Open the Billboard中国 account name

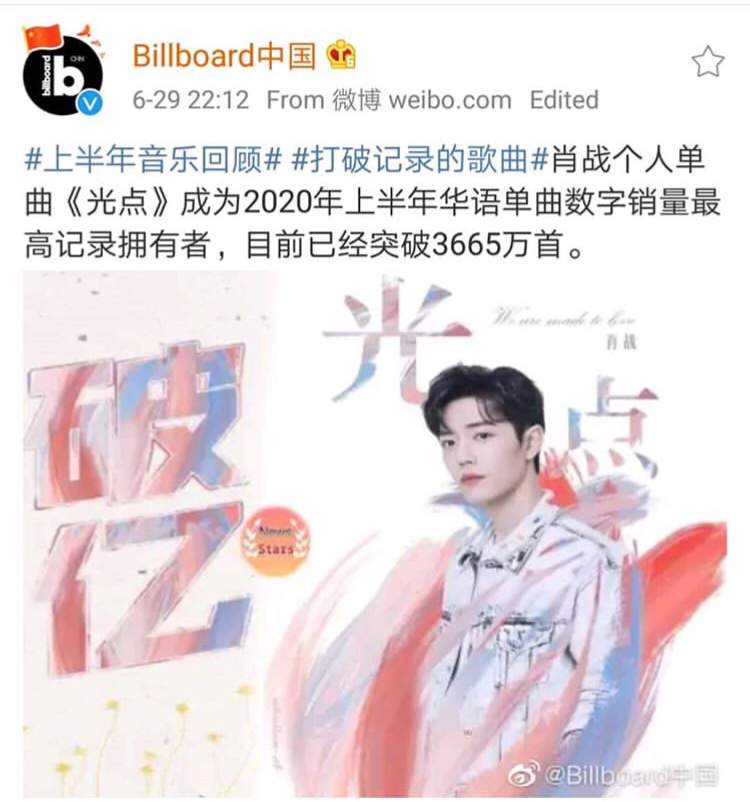[225, 54]
